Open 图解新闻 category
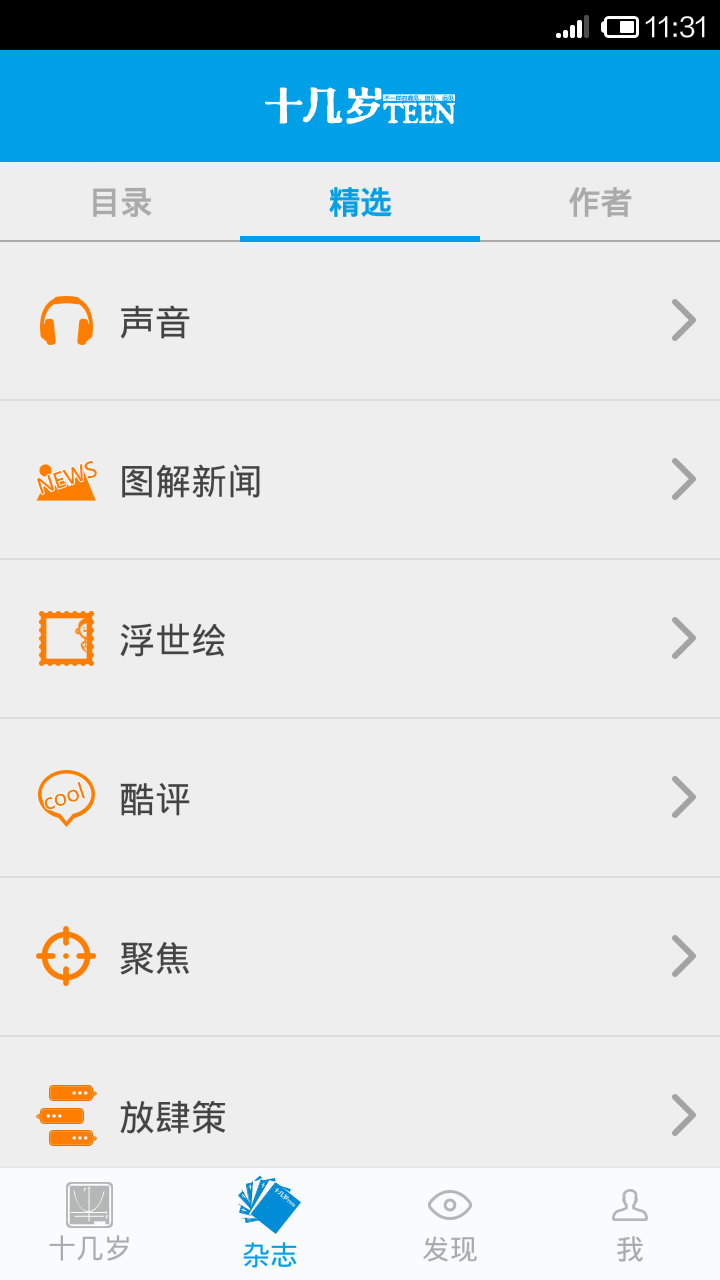 pos(360,480)
